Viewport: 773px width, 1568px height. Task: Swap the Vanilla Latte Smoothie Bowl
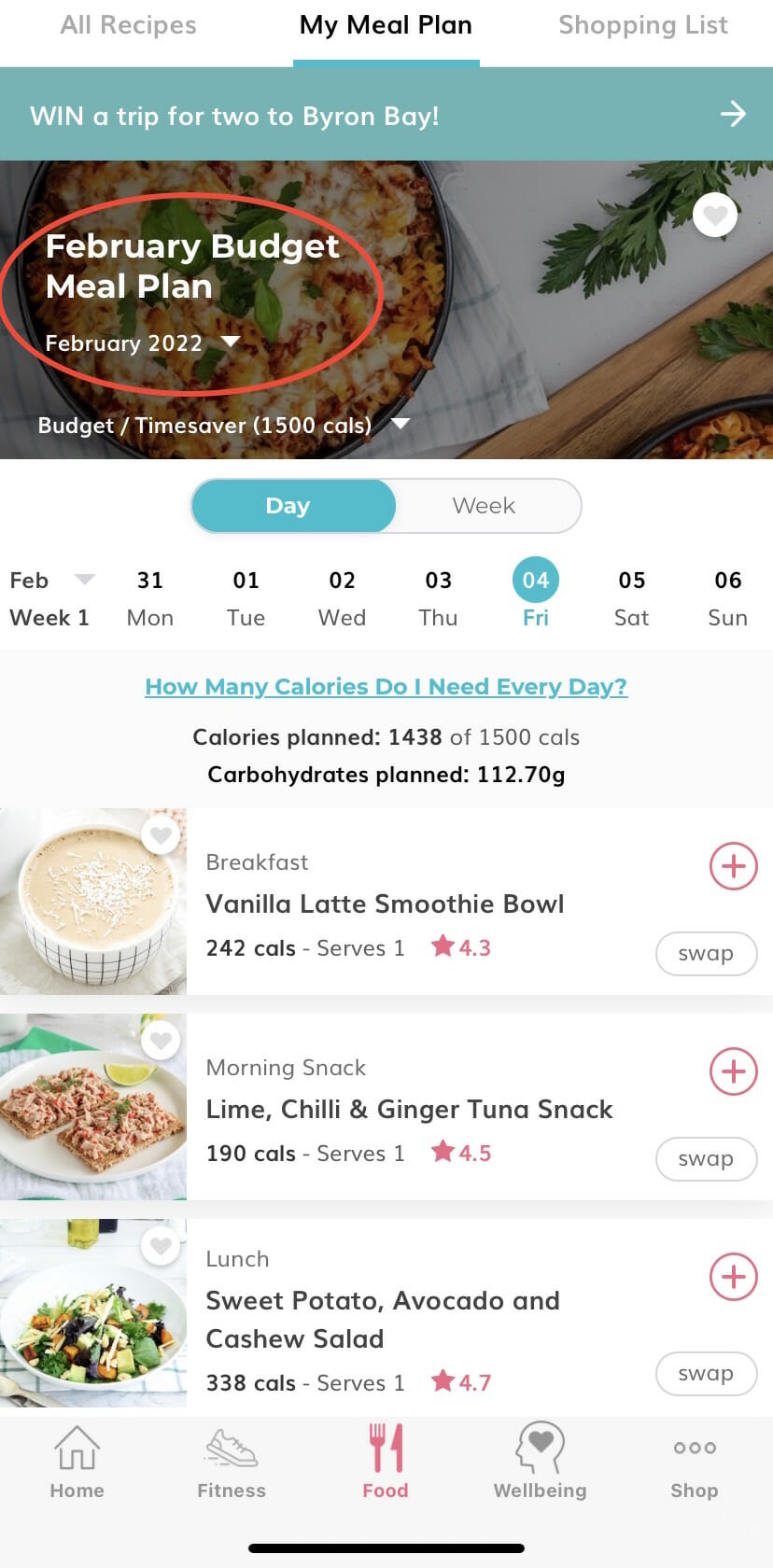(x=706, y=953)
